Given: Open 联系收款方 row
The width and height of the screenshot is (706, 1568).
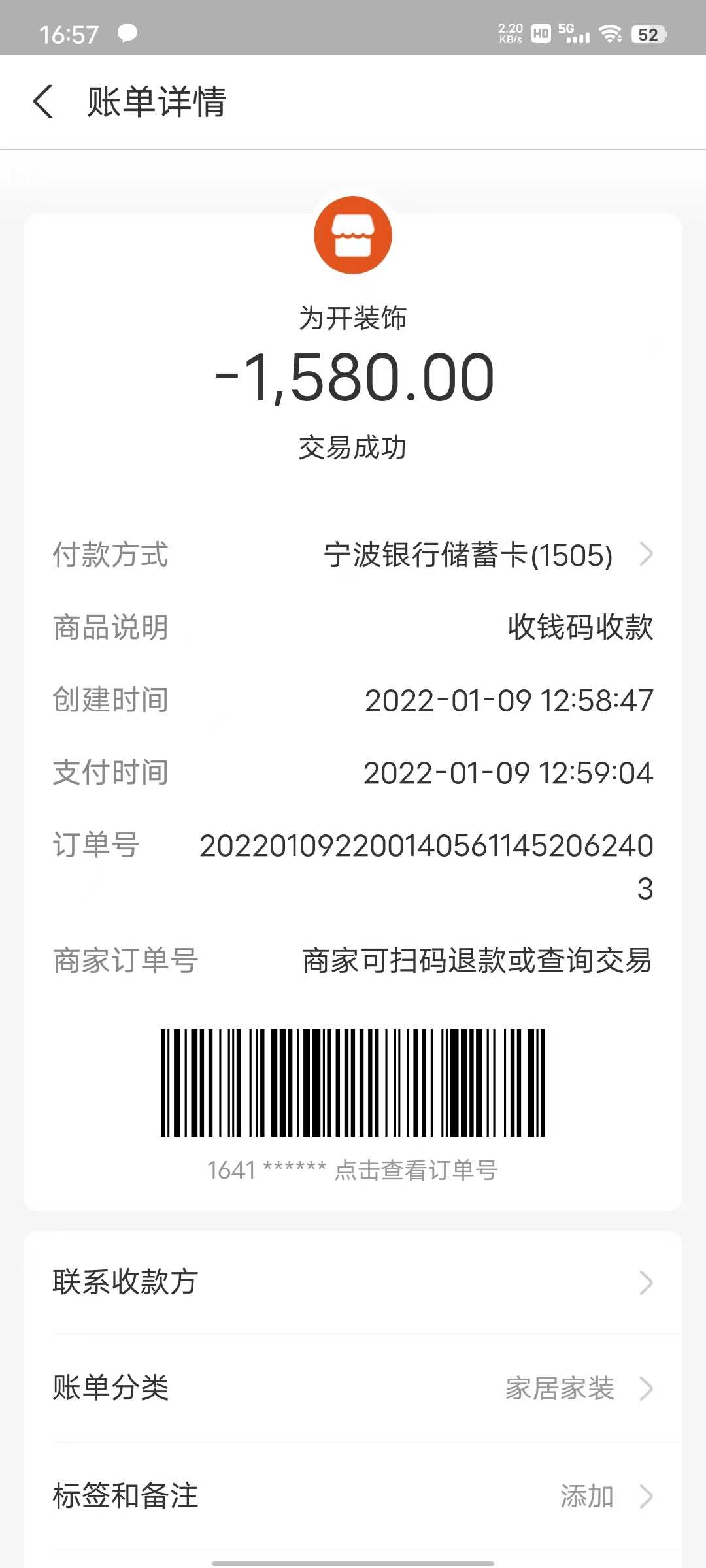Looking at the screenshot, I should click(x=353, y=1282).
